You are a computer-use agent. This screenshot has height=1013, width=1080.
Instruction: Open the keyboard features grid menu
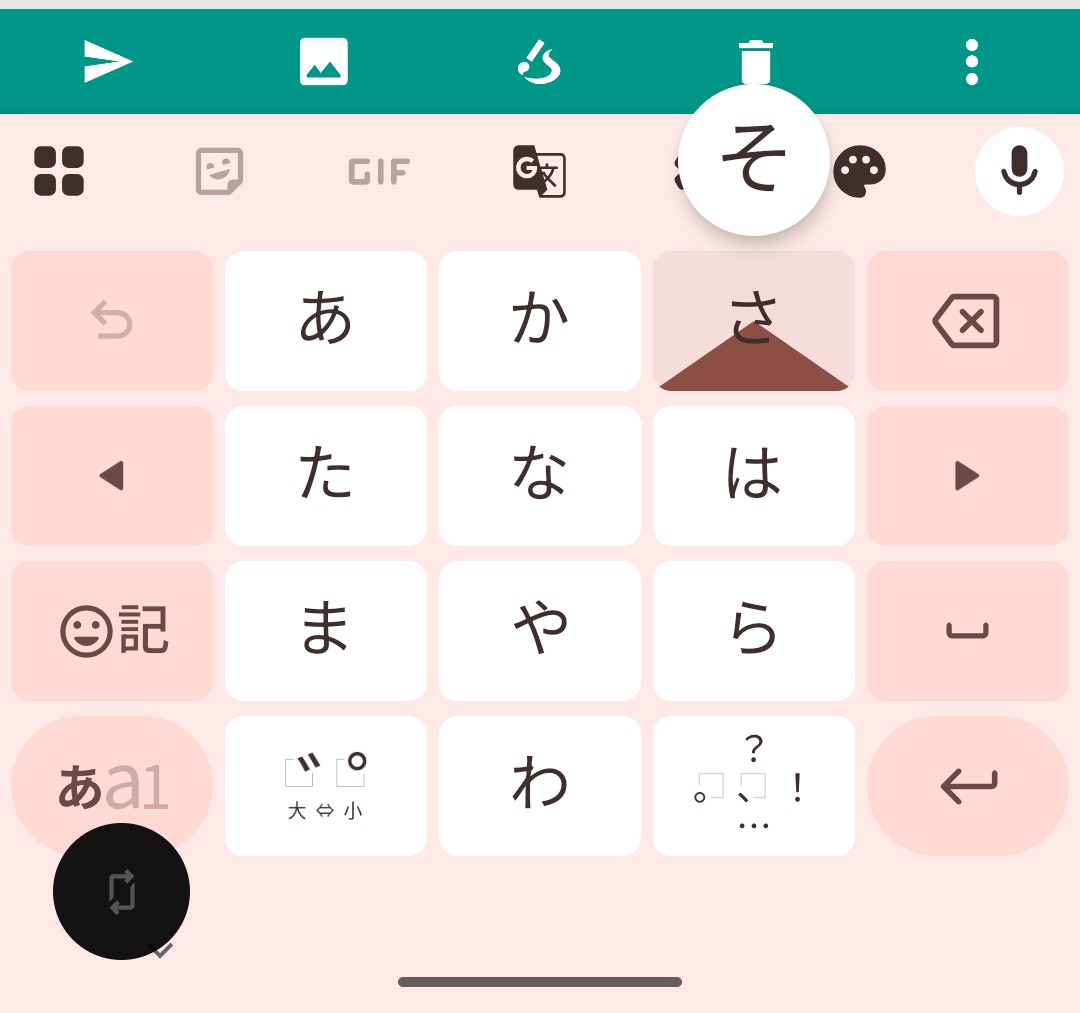[59, 171]
